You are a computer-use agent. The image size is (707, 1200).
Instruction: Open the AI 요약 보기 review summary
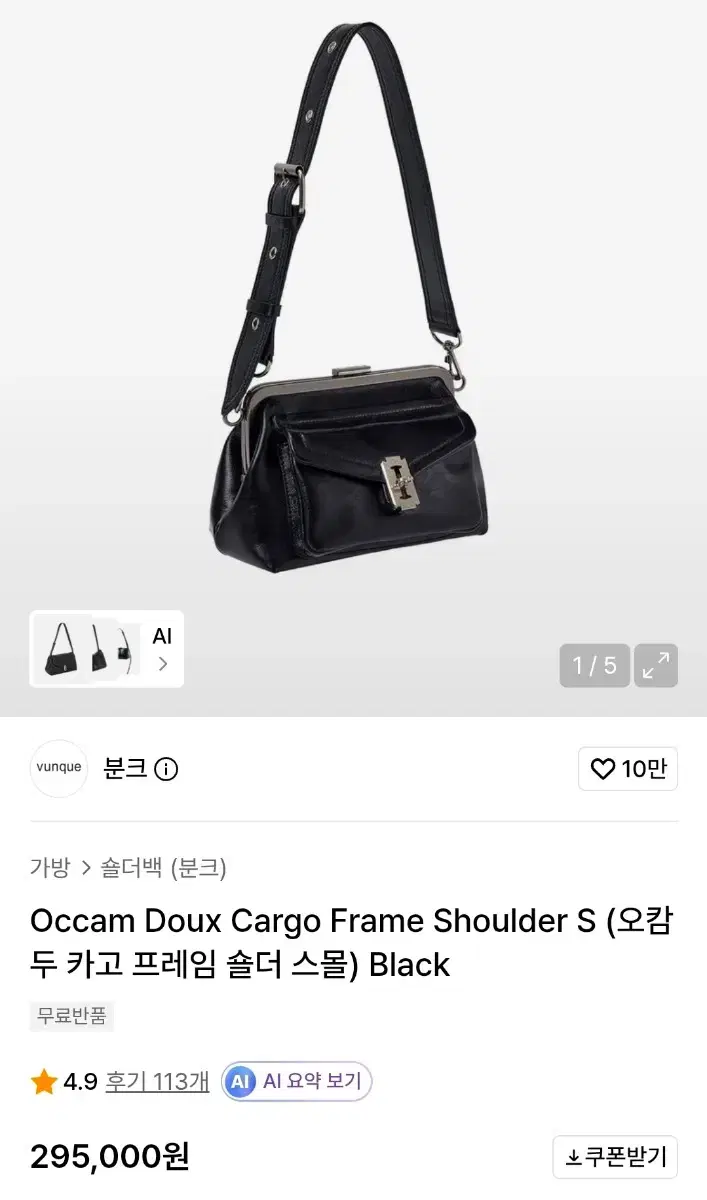click(297, 1081)
